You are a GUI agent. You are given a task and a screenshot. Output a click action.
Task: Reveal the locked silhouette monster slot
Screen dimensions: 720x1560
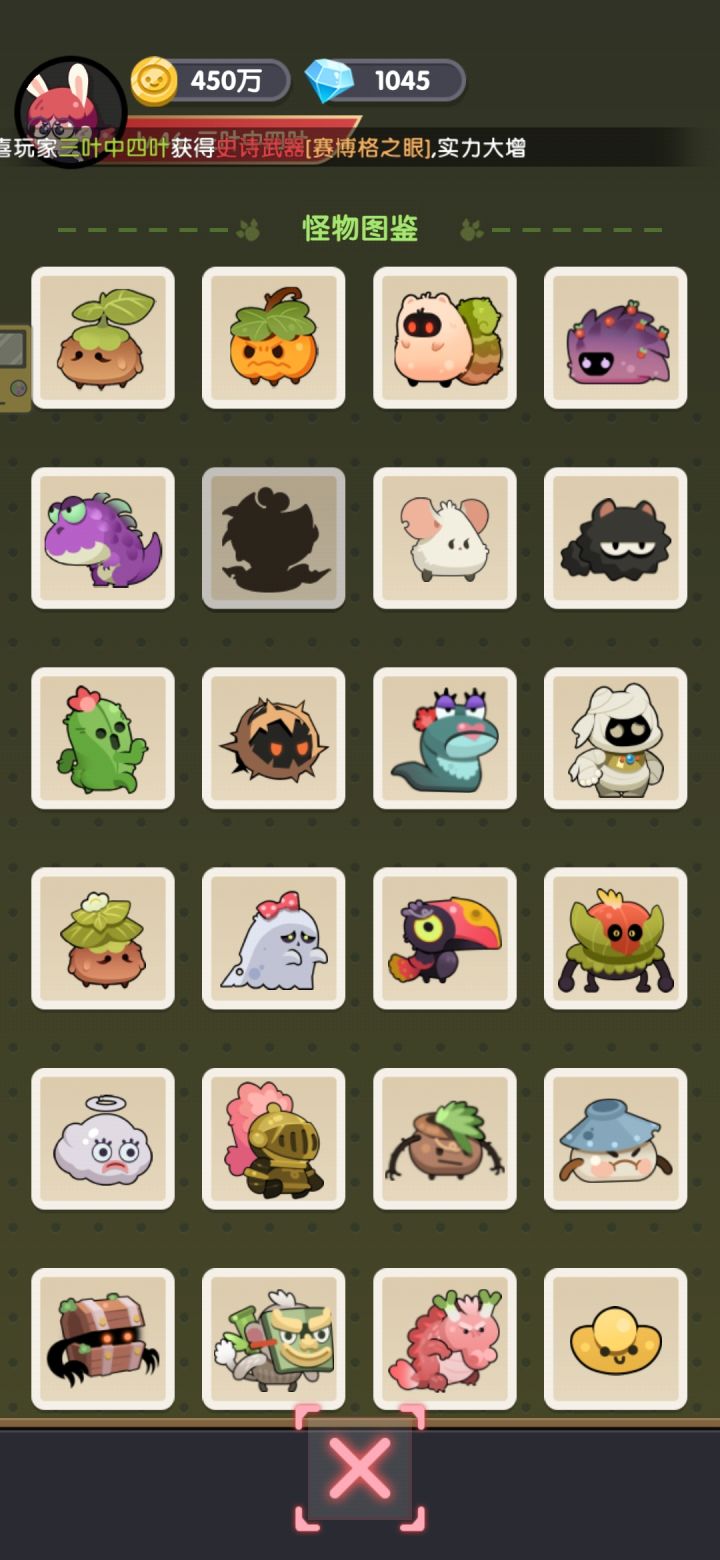click(274, 538)
